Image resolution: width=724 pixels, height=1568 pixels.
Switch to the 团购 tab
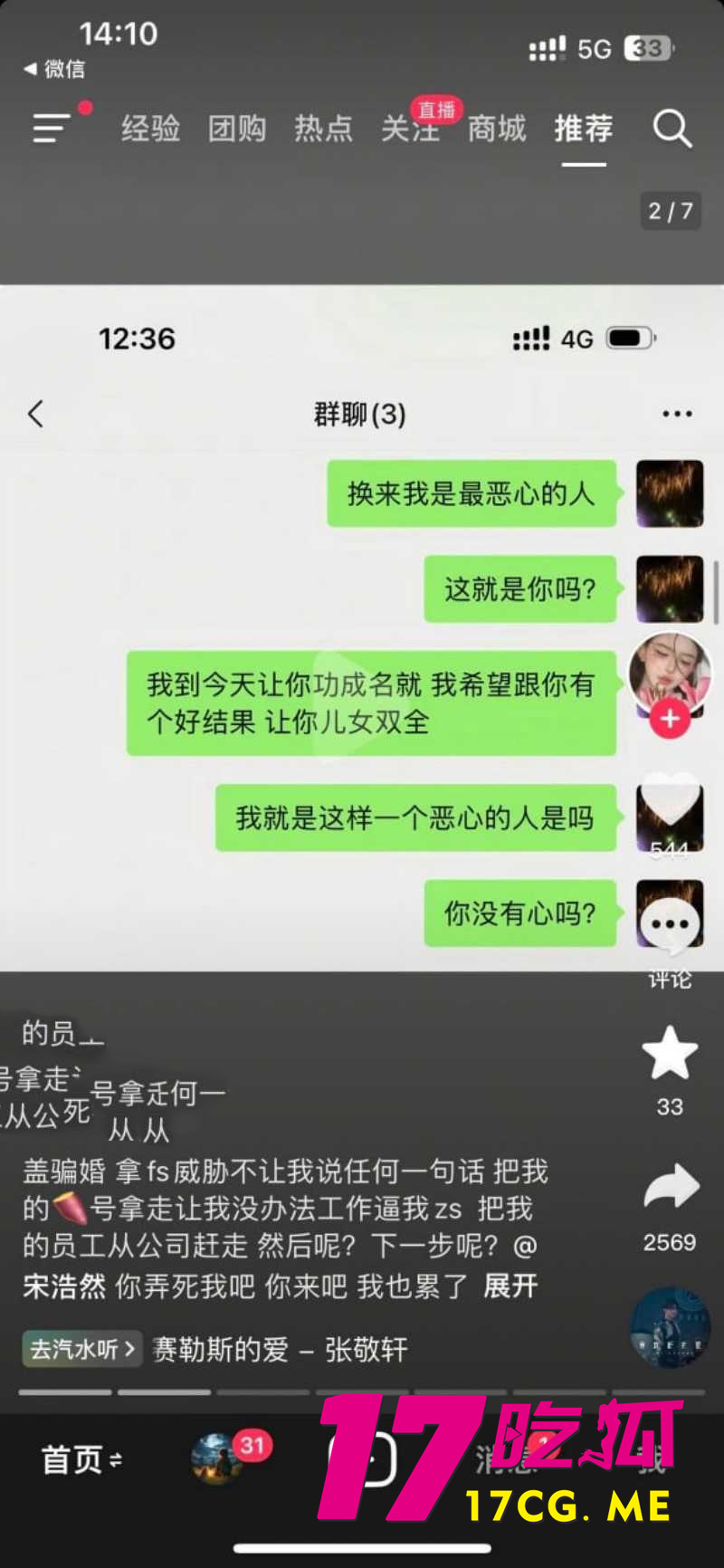point(237,129)
